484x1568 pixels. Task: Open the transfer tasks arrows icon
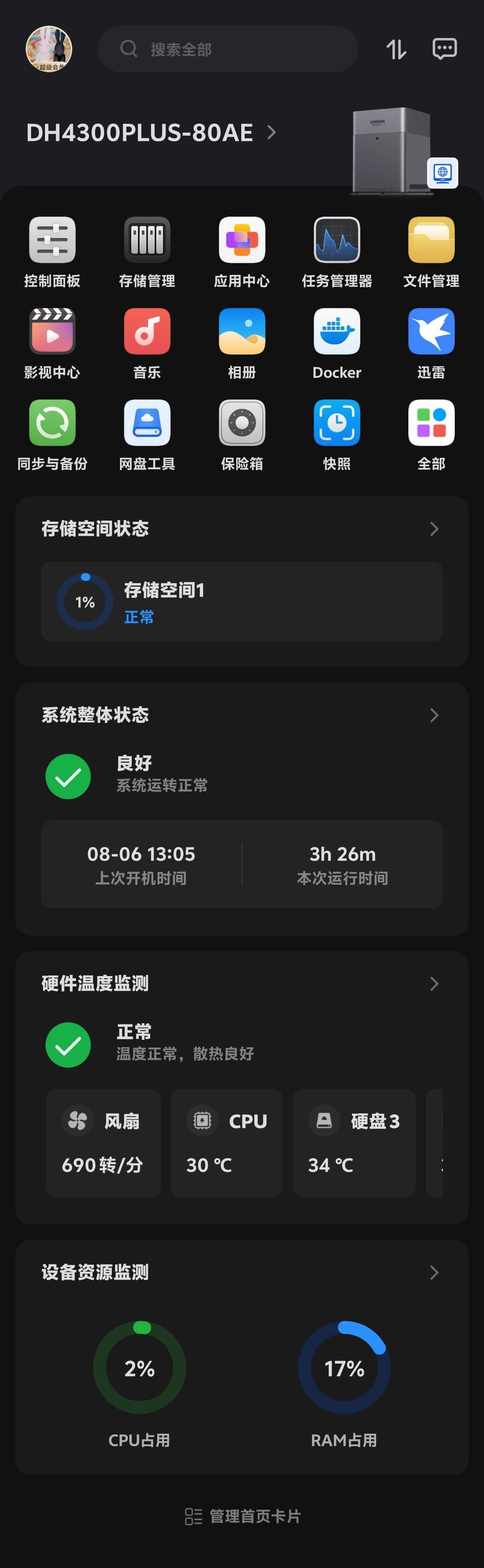point(396,49)
